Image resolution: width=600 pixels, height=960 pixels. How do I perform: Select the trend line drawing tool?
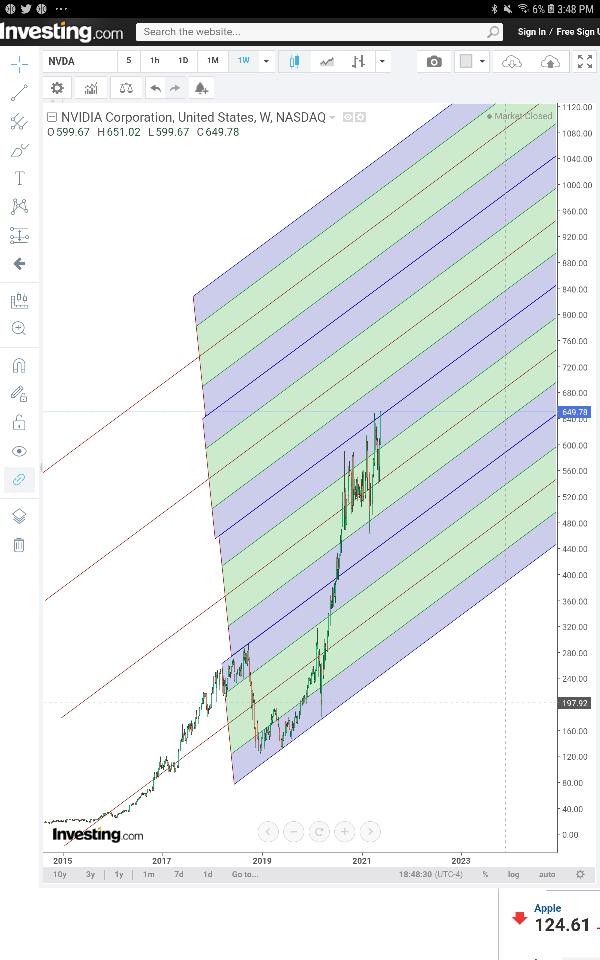19,93
